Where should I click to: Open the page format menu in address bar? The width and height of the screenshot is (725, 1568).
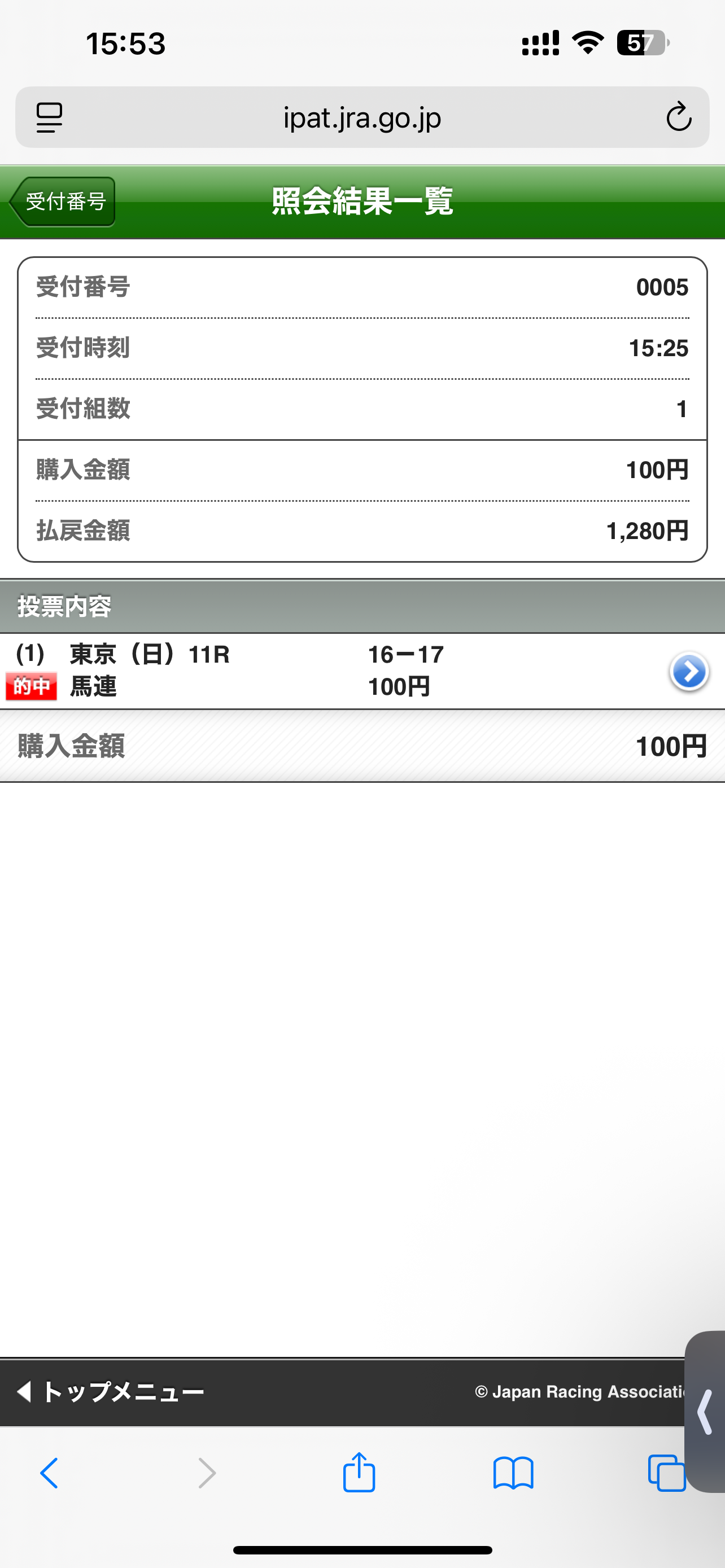click(49, 117)
